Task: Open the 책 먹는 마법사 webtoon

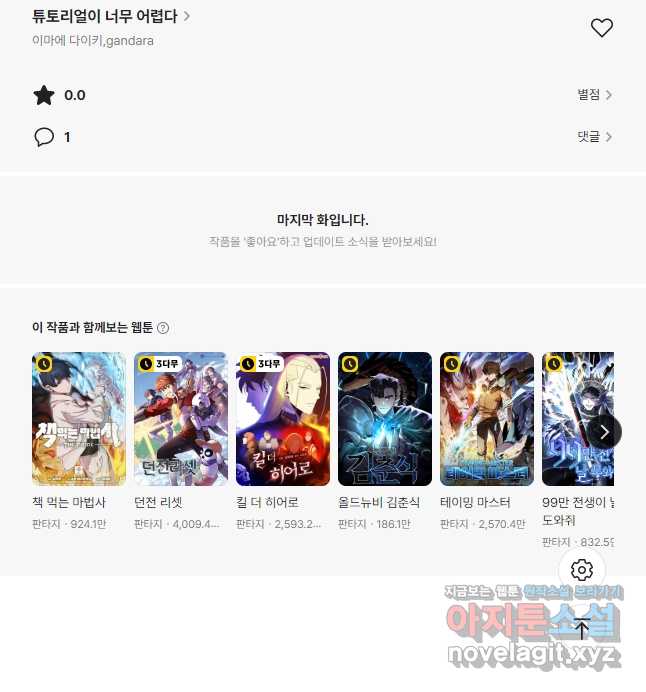Action: pos(79,419)
